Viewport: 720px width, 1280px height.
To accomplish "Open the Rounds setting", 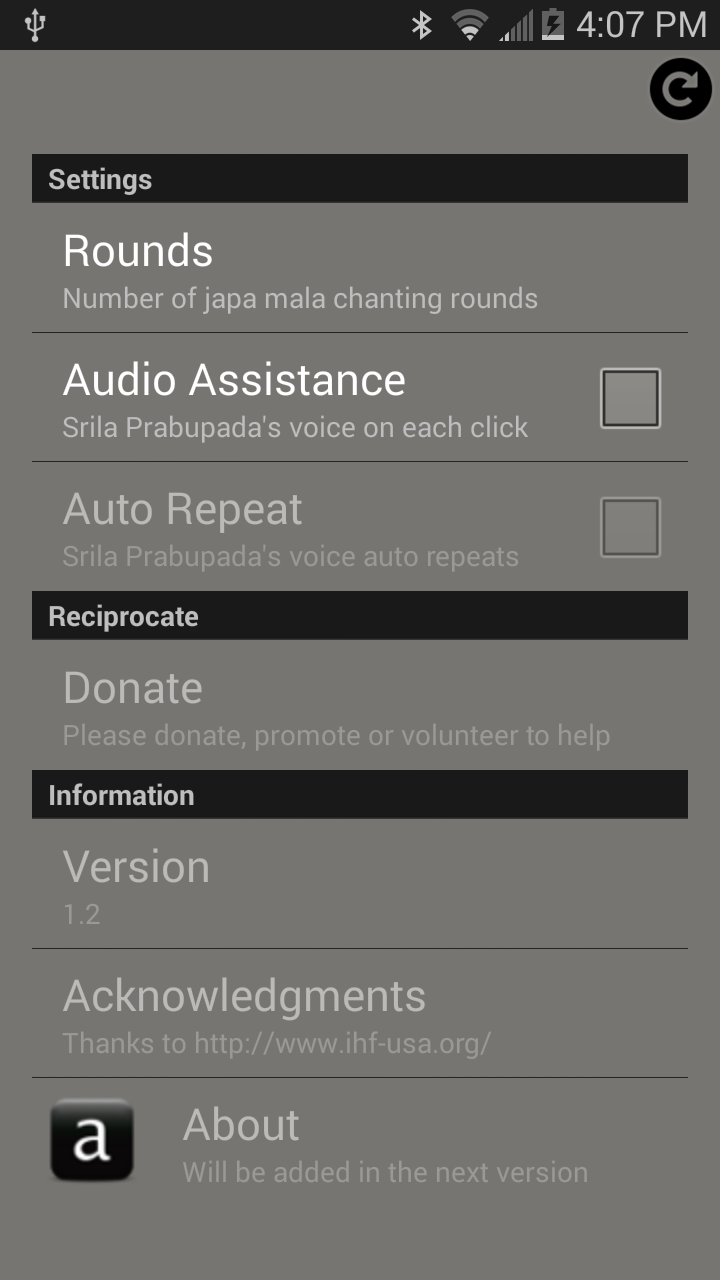I will click(360, 268).
